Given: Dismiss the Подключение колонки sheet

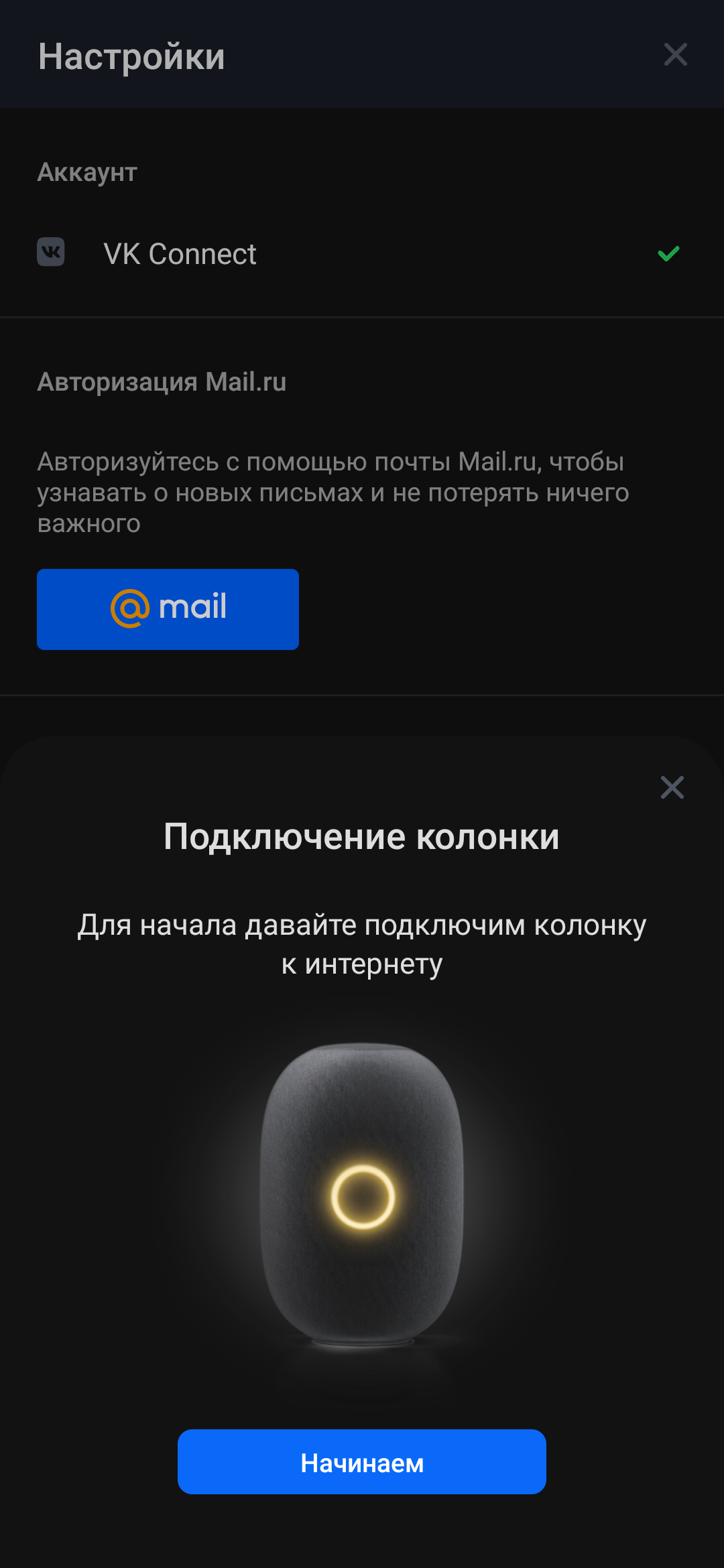Looking at the screenshot, I should pyautogui.click(x=672, y=787).
